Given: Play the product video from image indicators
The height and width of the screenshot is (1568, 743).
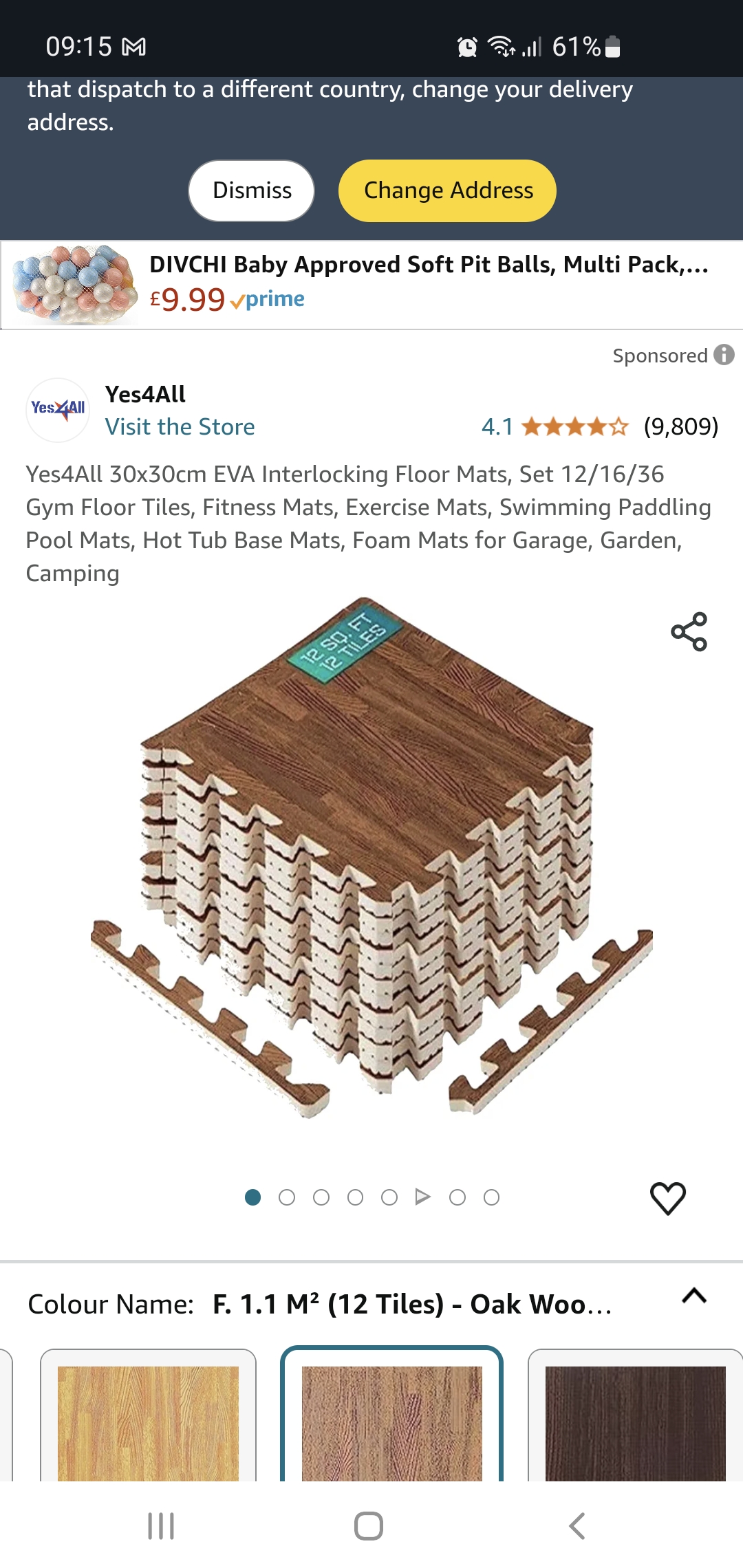Looking at the screenshot, I should (423, 1197).
